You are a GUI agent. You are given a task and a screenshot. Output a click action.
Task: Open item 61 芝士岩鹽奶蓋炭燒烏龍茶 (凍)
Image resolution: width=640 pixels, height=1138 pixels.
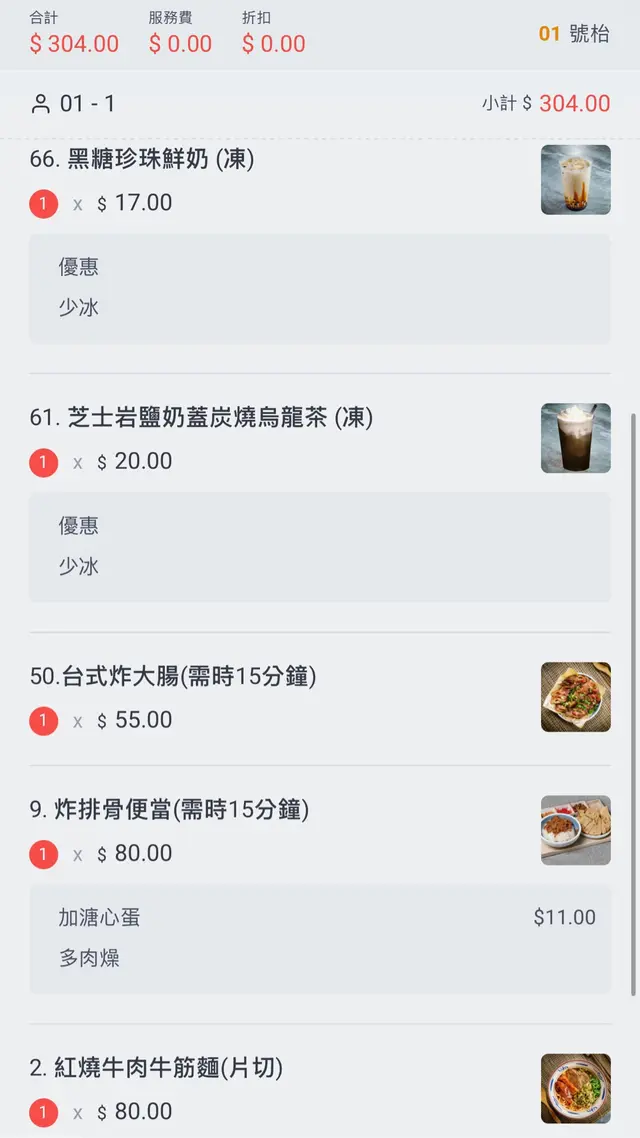201,418
